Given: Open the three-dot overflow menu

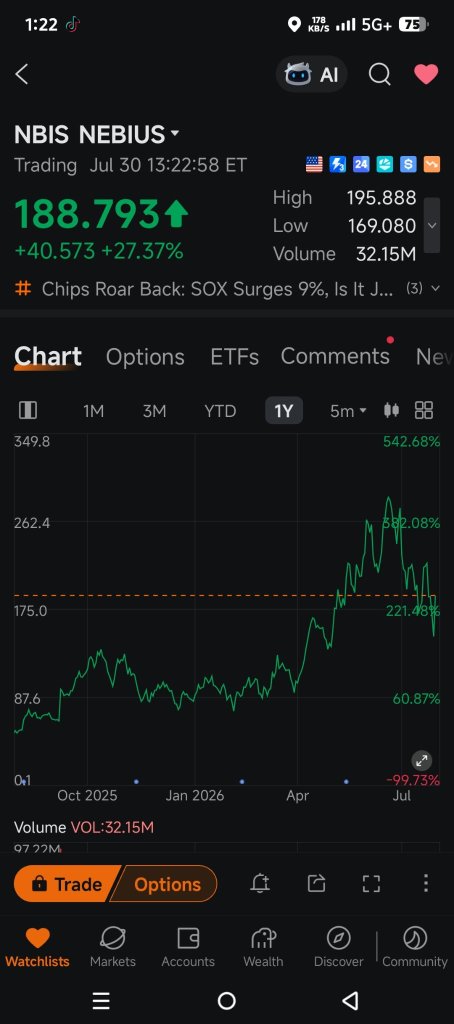Looking at the screenshot, I should [x=425, y=884].
